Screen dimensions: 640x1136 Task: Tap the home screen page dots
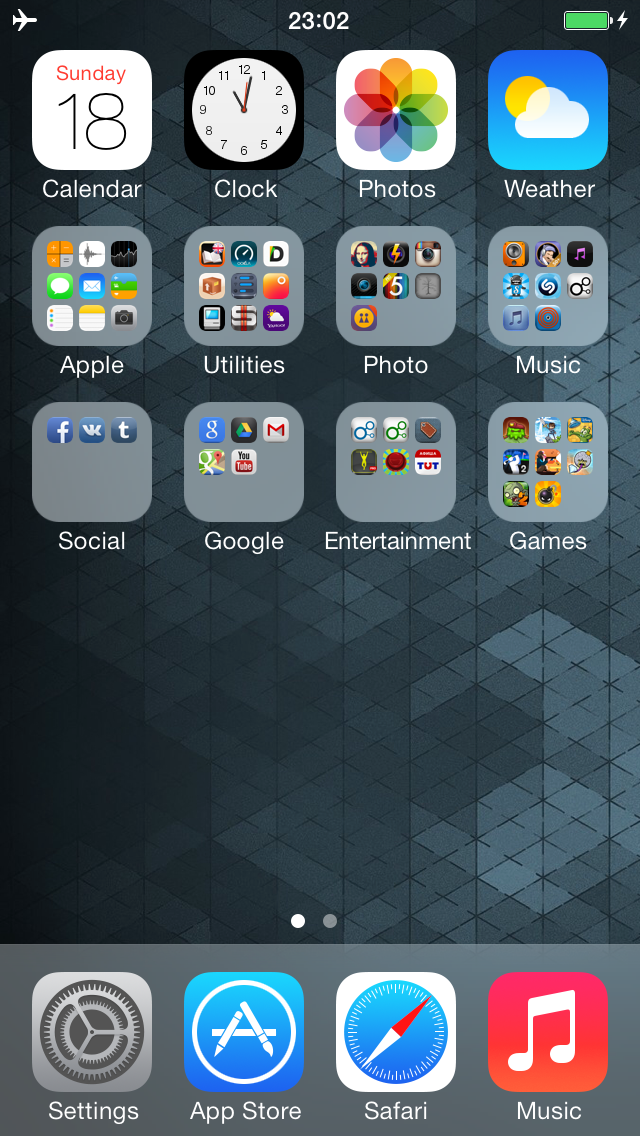314,921
